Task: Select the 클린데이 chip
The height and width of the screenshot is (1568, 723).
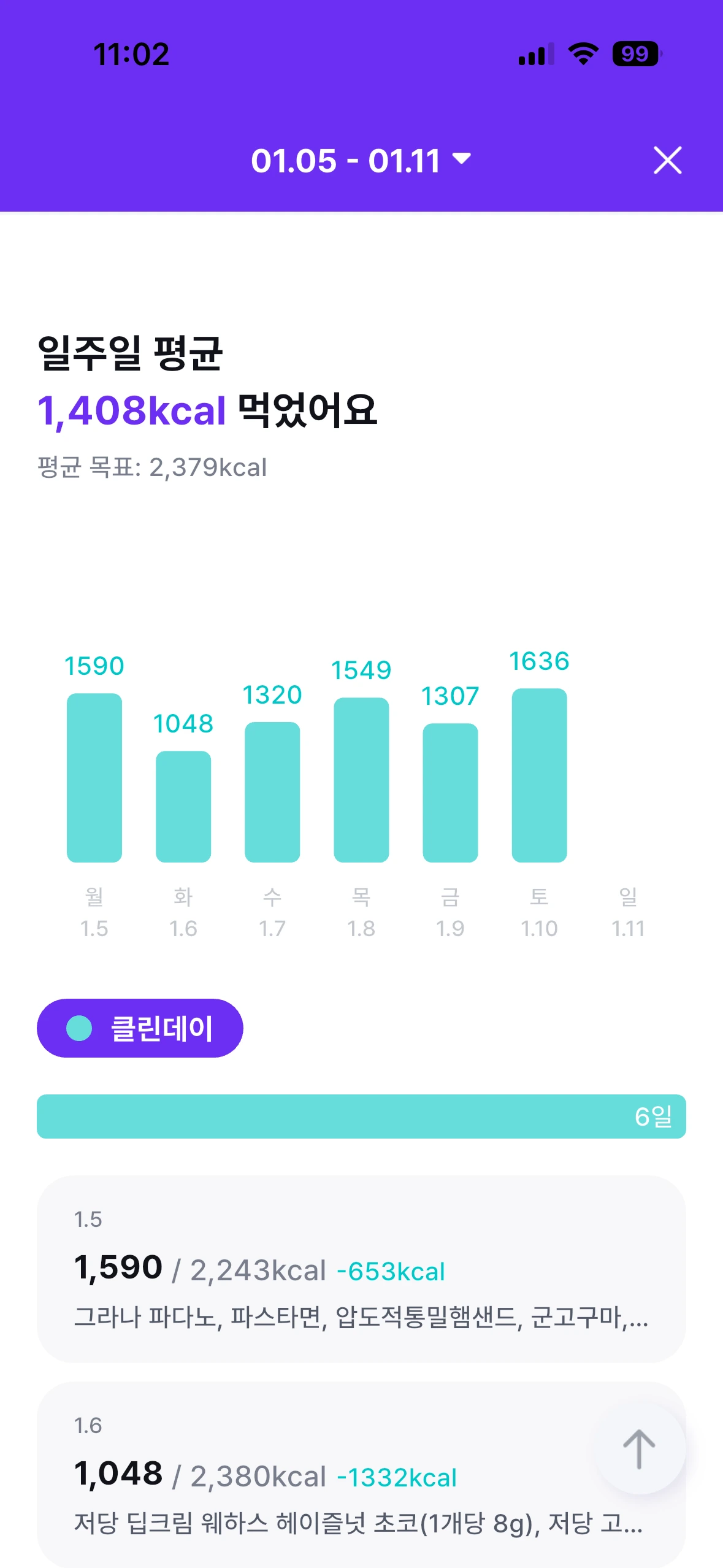Action: [140, 1028]
